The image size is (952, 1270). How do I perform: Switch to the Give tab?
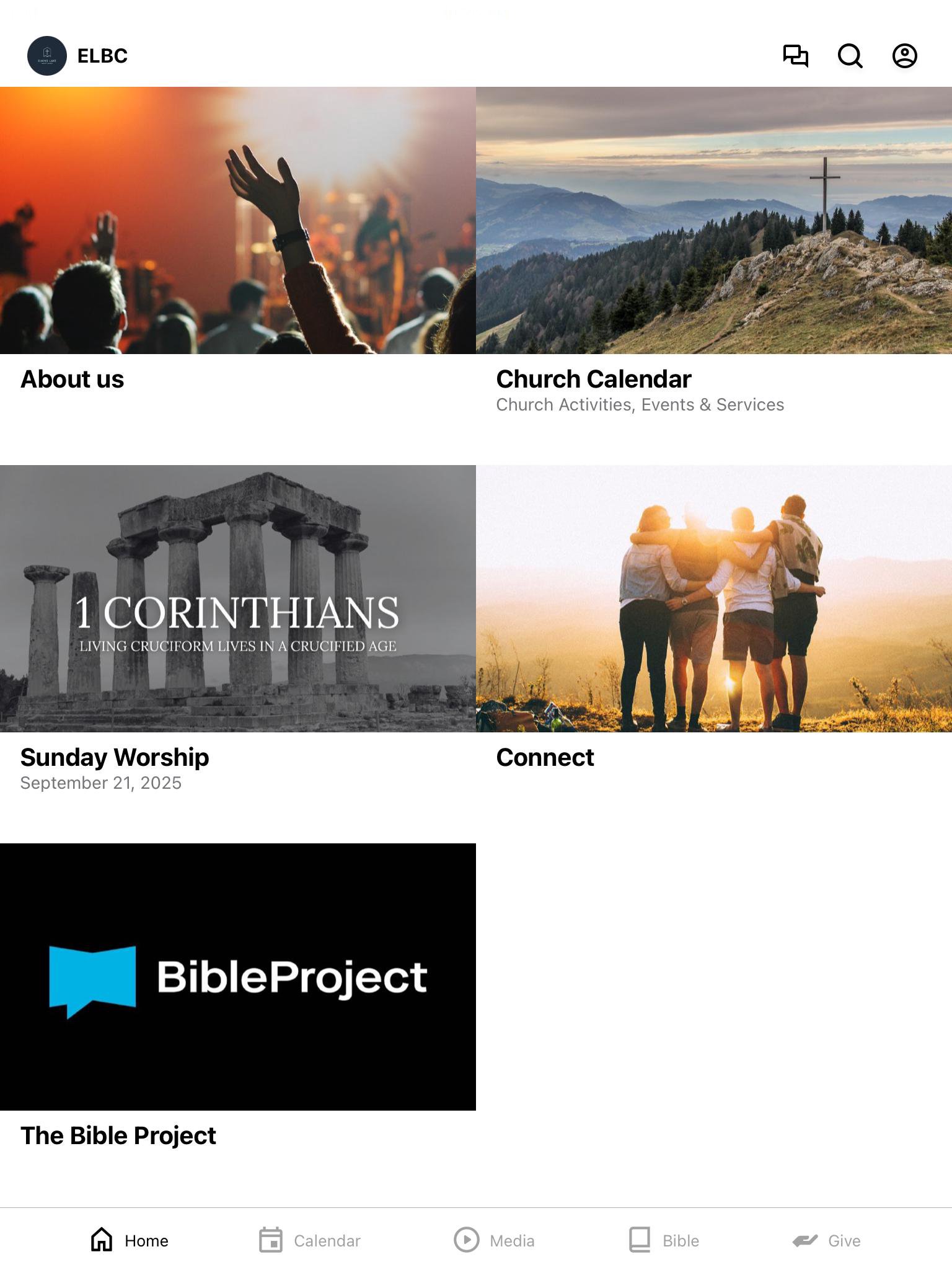tap(827, 1240)
